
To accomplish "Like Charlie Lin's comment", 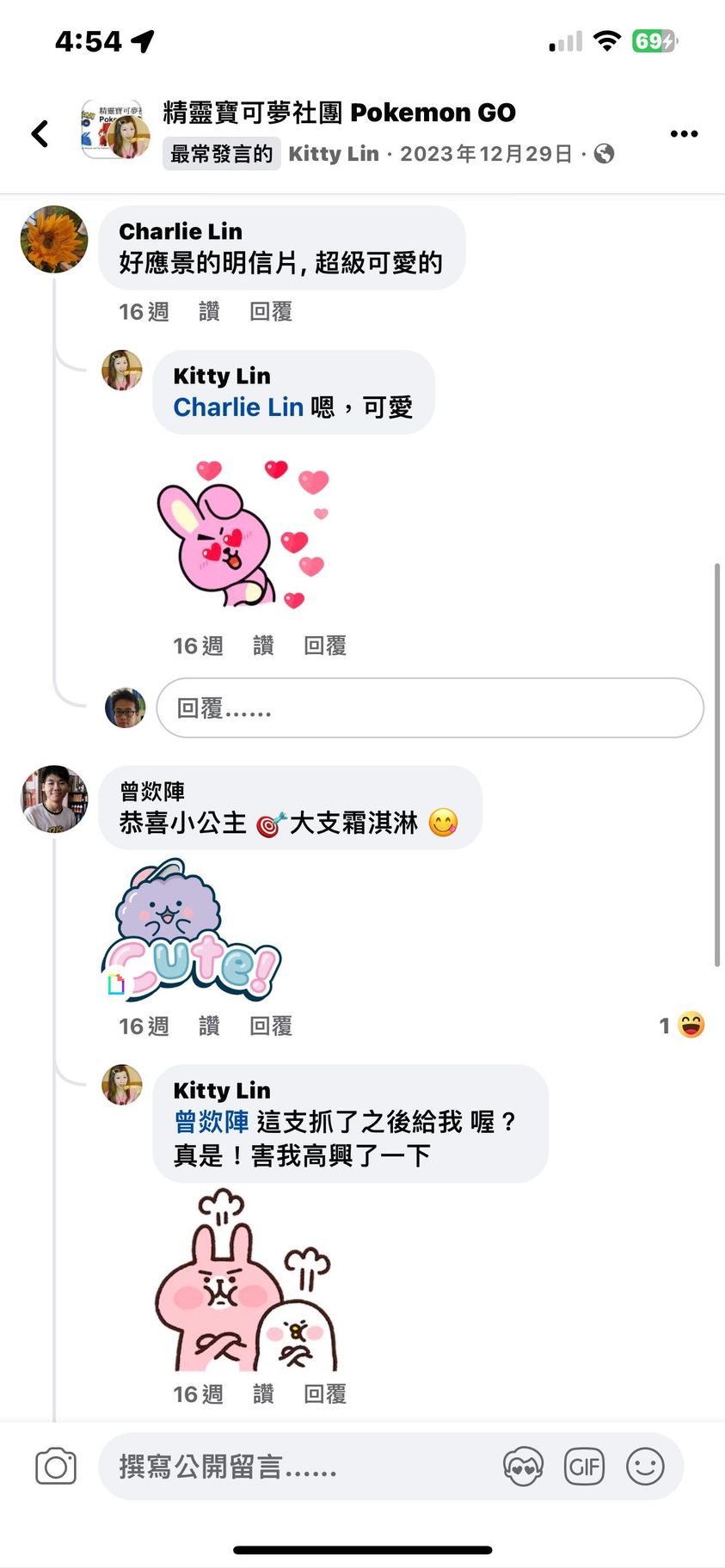I will pos(209,311).
